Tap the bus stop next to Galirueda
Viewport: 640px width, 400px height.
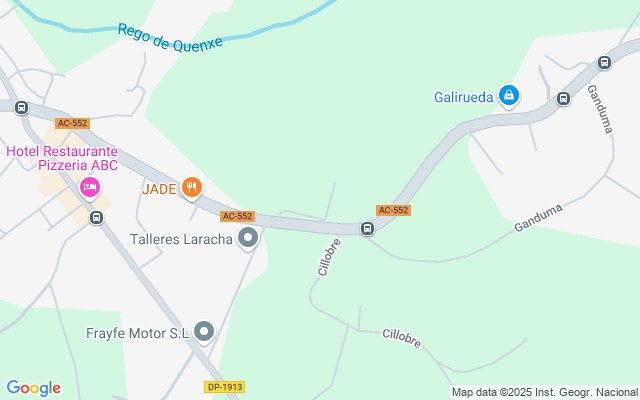tap(563, 98)
